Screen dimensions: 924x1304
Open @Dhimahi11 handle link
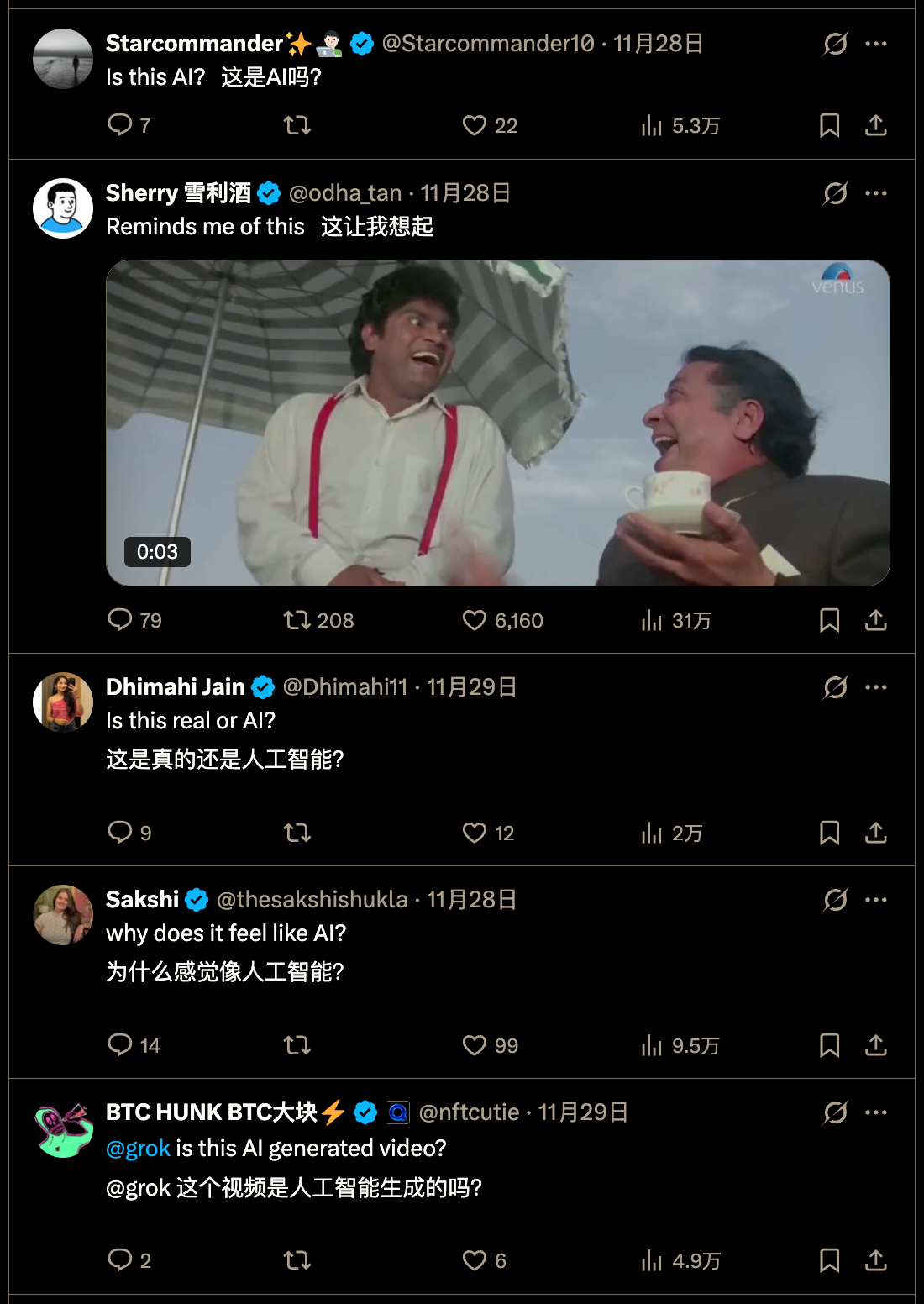[x=345, y=686]
